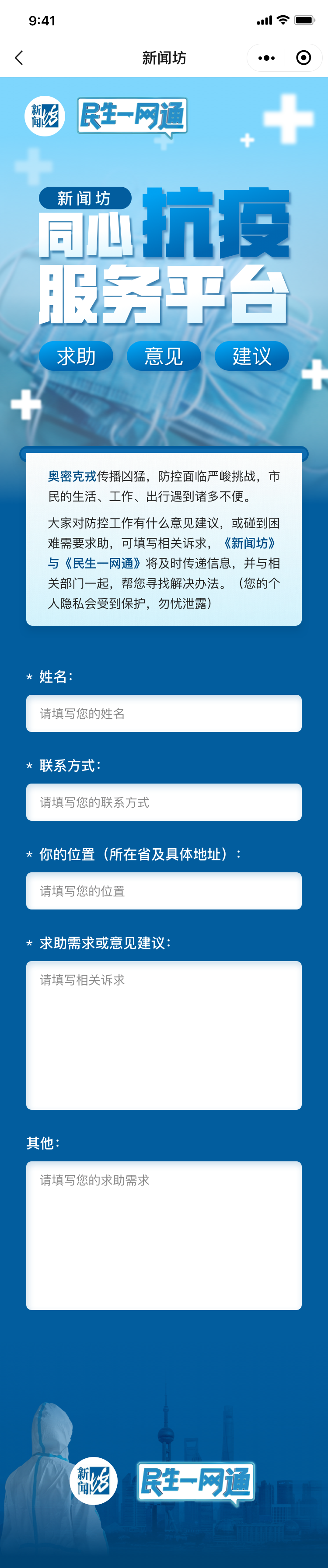
Task: Close the mini program via circle icon
Action: pos(303,58)
